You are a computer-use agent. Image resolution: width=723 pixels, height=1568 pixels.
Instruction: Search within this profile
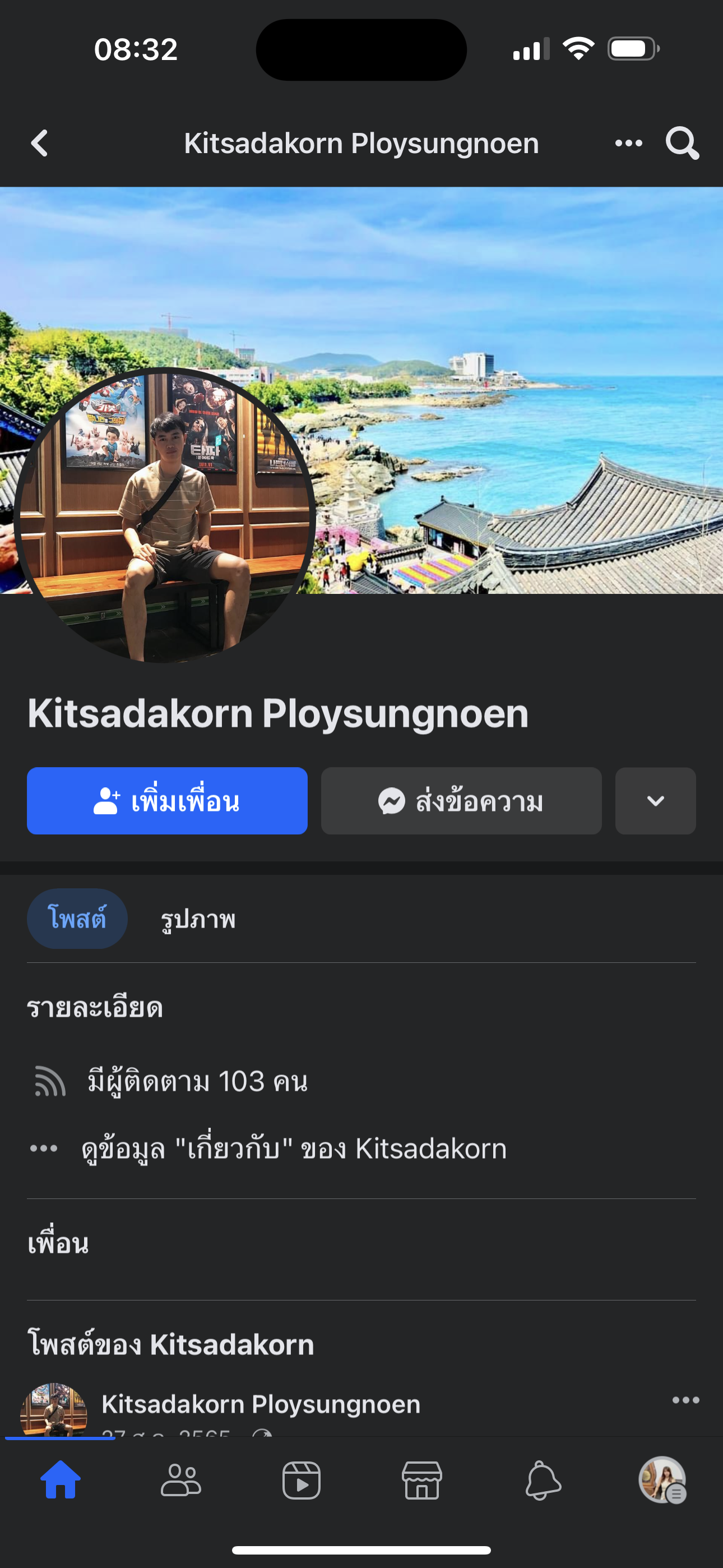pos(682,144)
